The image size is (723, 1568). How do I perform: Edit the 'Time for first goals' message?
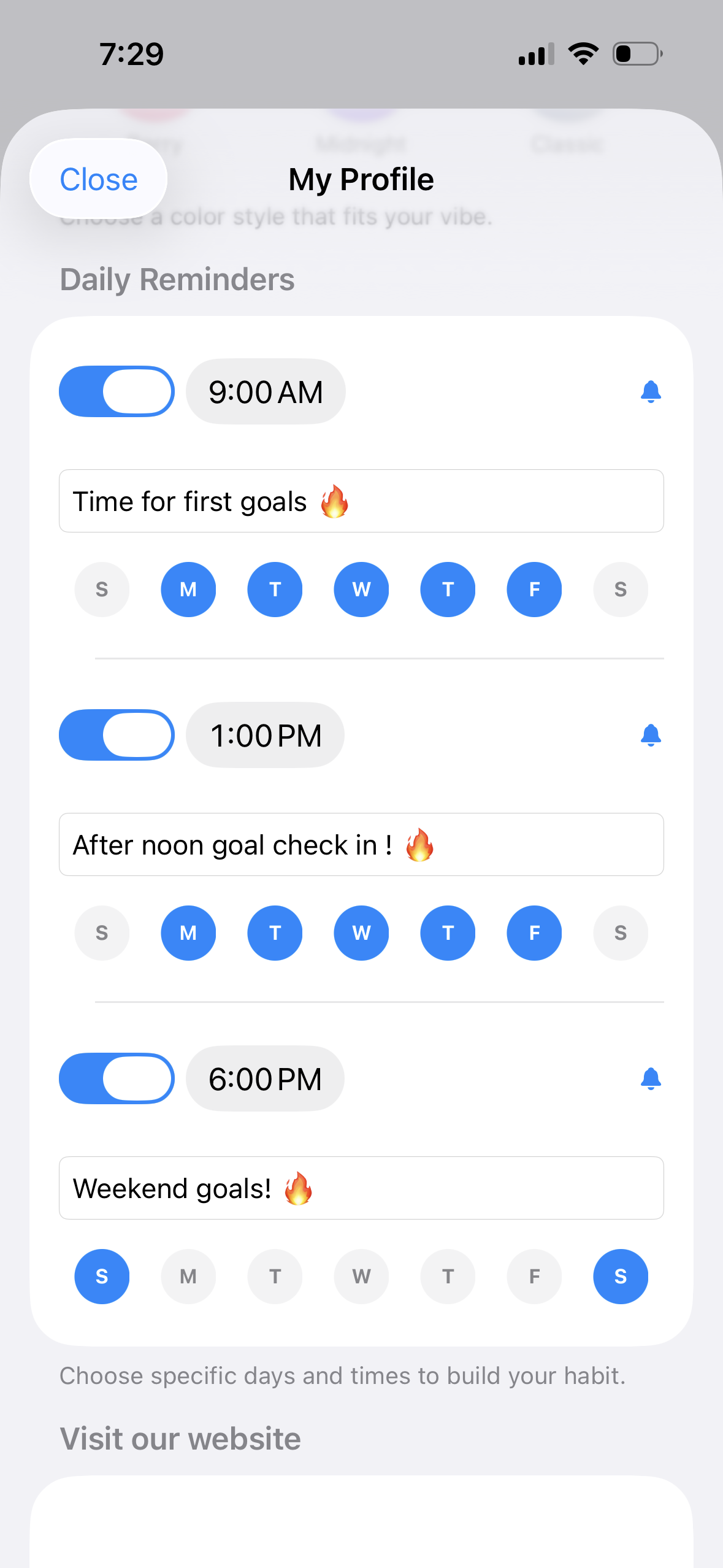click(361, 501)
